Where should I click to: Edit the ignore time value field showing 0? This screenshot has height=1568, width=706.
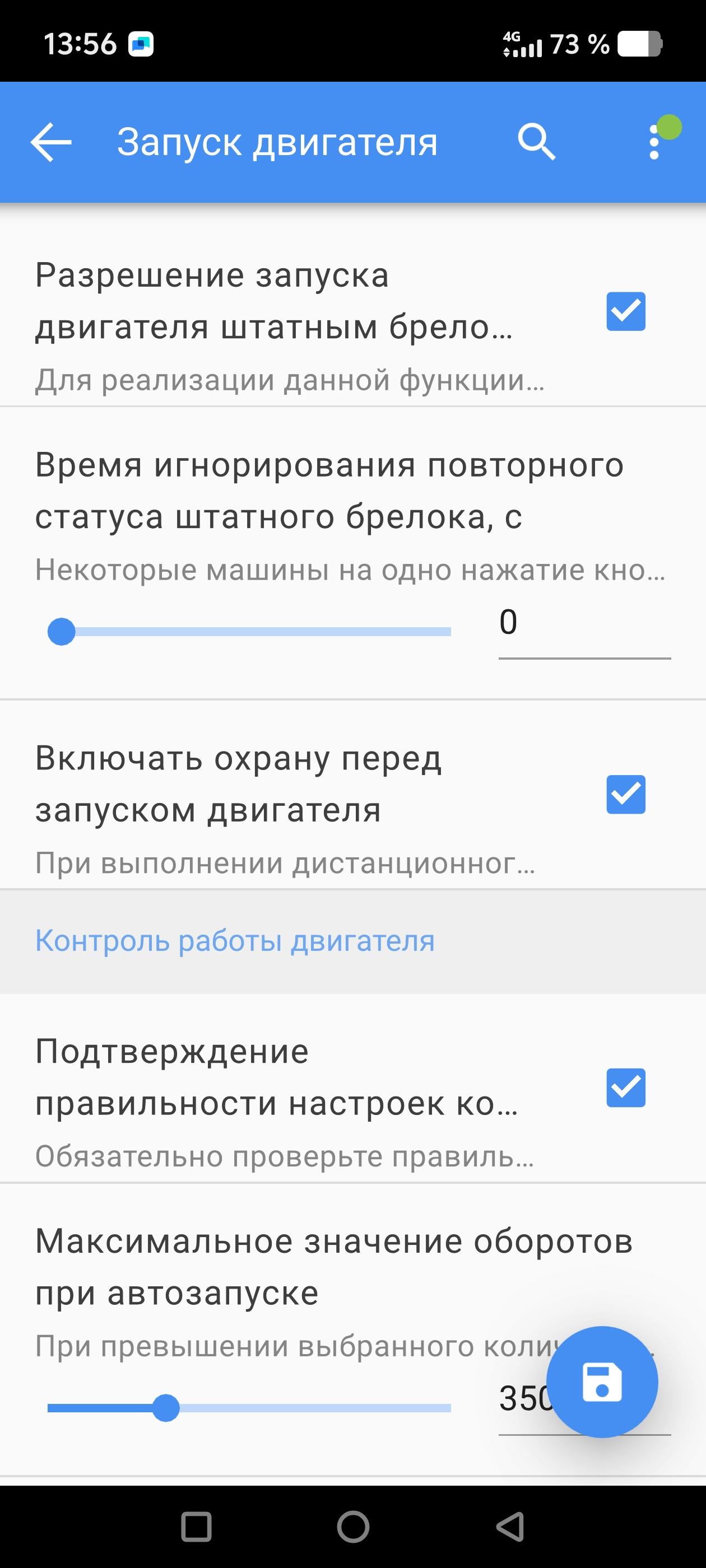tap(583, 623)
